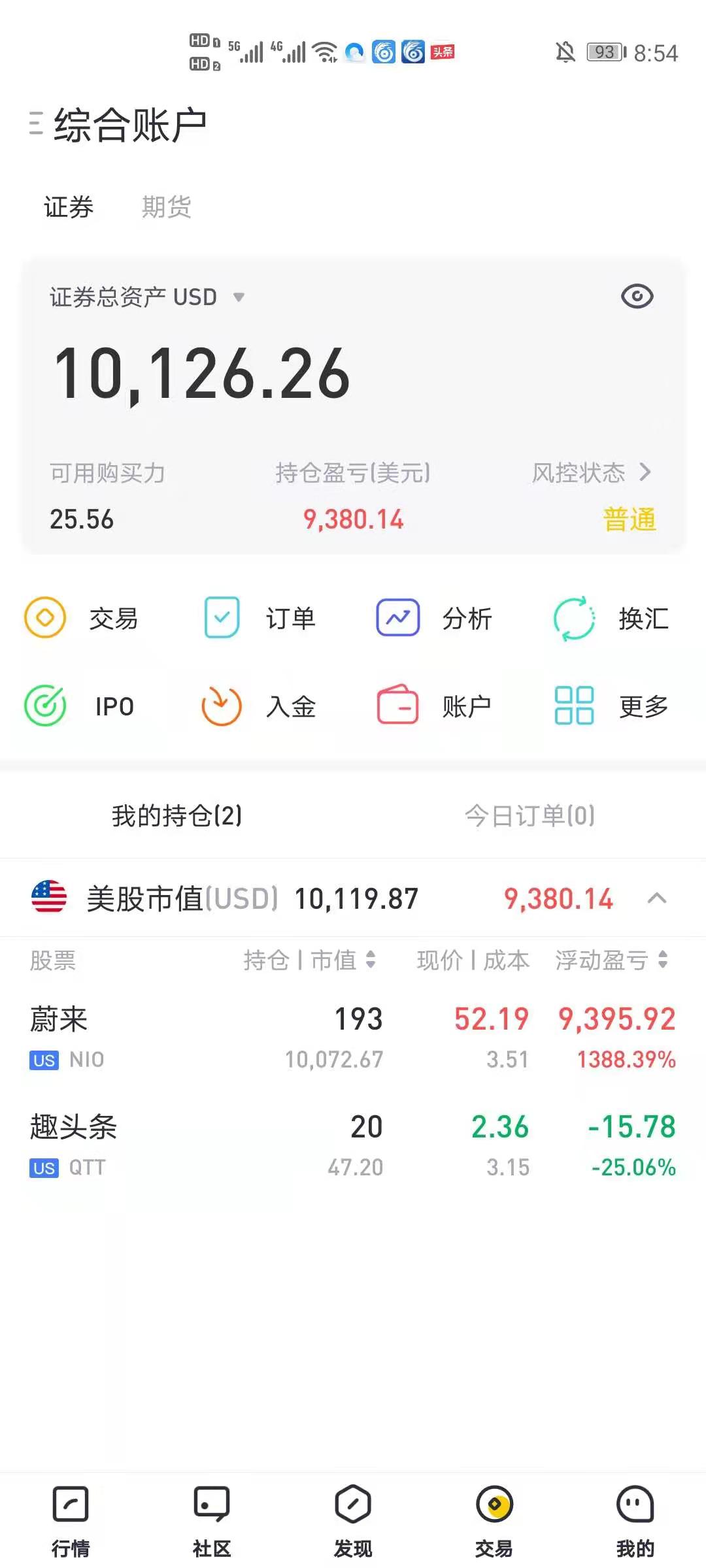706x1568 pixels.
Task: Collapse the 美股市值 holdings section
Action: [657, 898]
